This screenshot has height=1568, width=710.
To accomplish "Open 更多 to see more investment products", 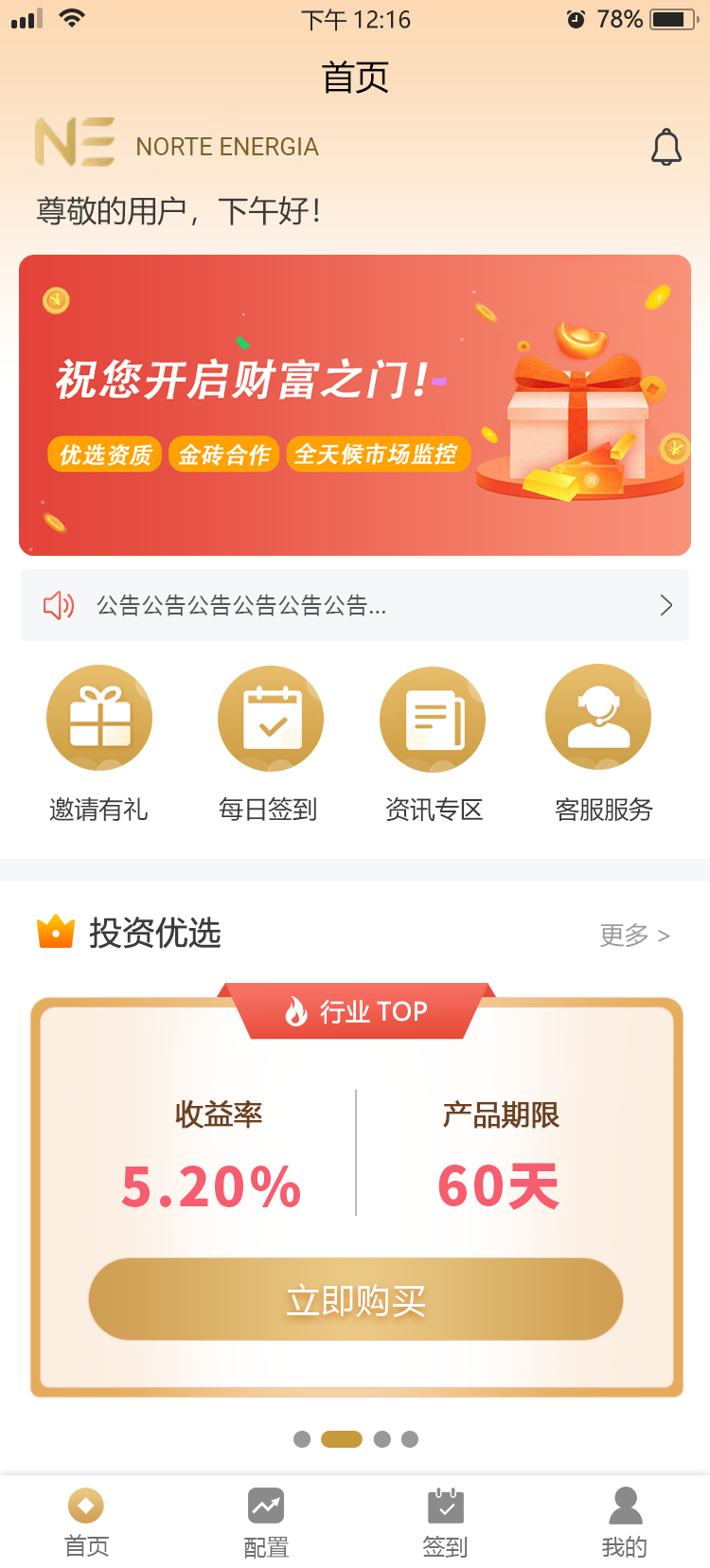I will point(632,935).
